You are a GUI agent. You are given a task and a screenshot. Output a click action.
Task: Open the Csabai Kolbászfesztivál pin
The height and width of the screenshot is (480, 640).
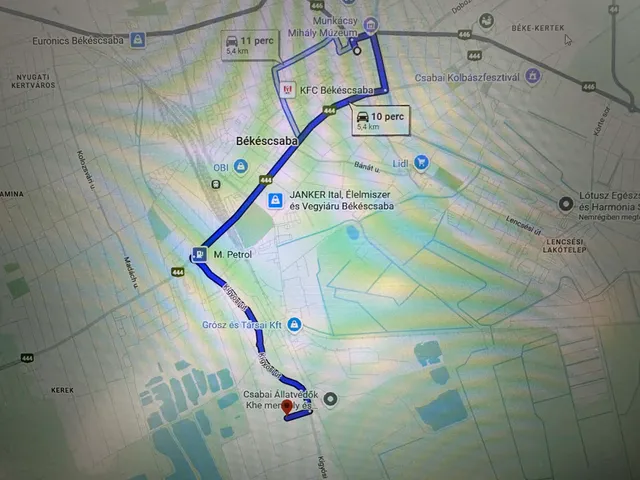pos(532,77)
